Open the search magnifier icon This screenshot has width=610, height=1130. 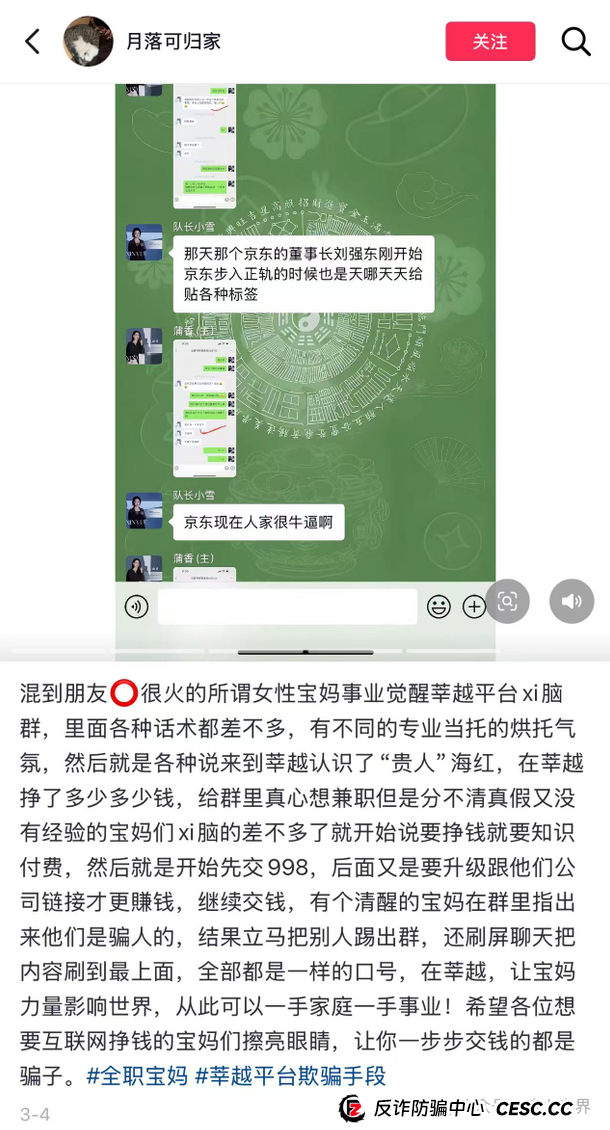point(576,41)
